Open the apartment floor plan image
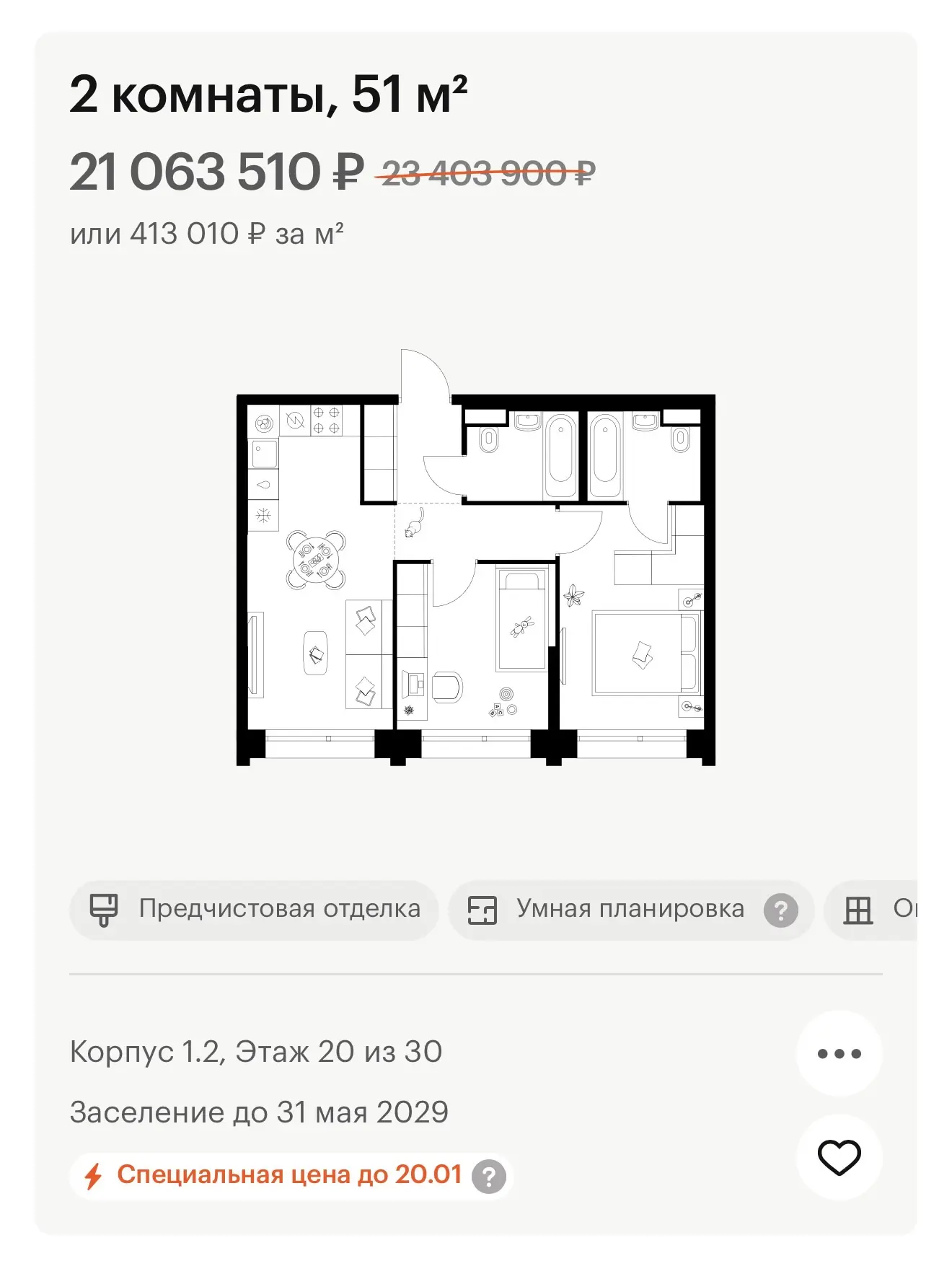 [x=476, y=558]
